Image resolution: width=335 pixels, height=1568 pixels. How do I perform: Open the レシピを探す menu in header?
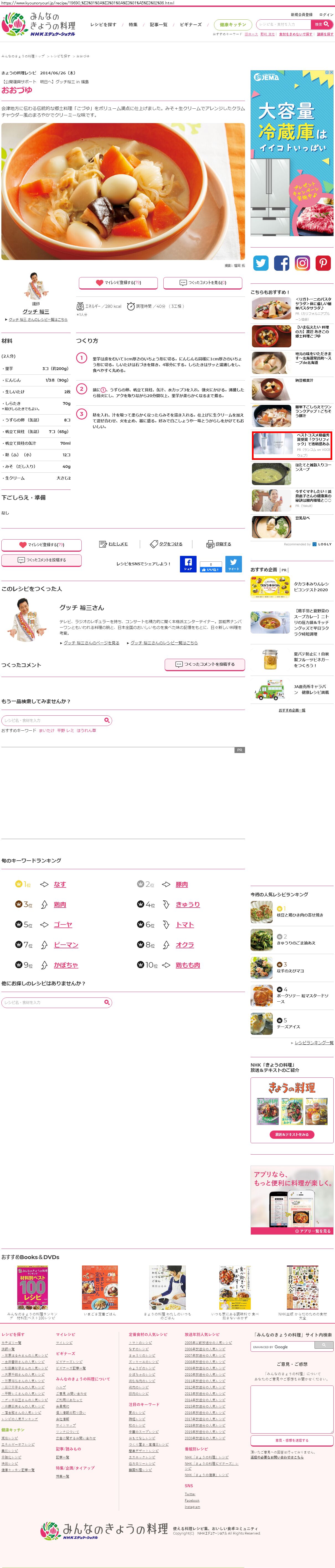(103, 25)
